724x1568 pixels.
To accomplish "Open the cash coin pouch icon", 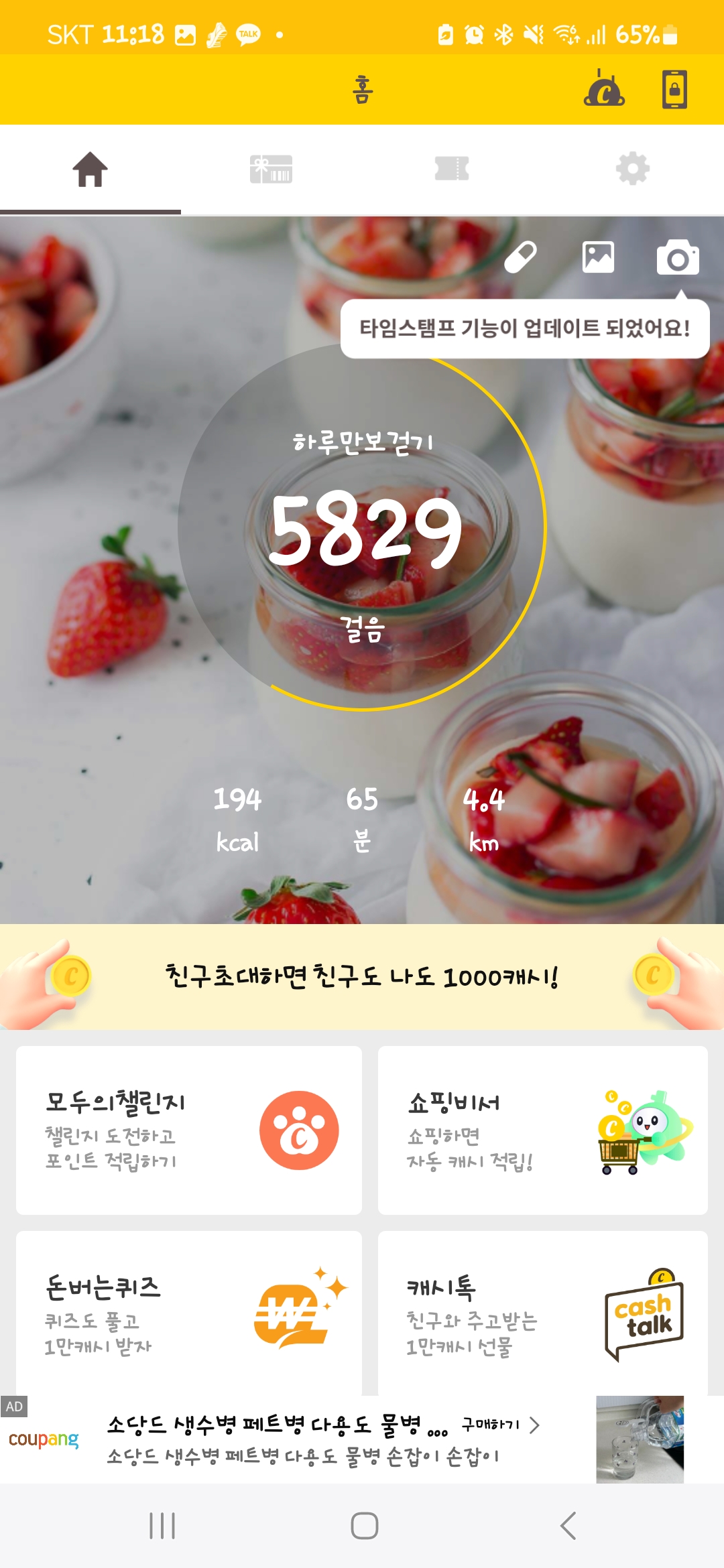I will click(x=604, y=89).
